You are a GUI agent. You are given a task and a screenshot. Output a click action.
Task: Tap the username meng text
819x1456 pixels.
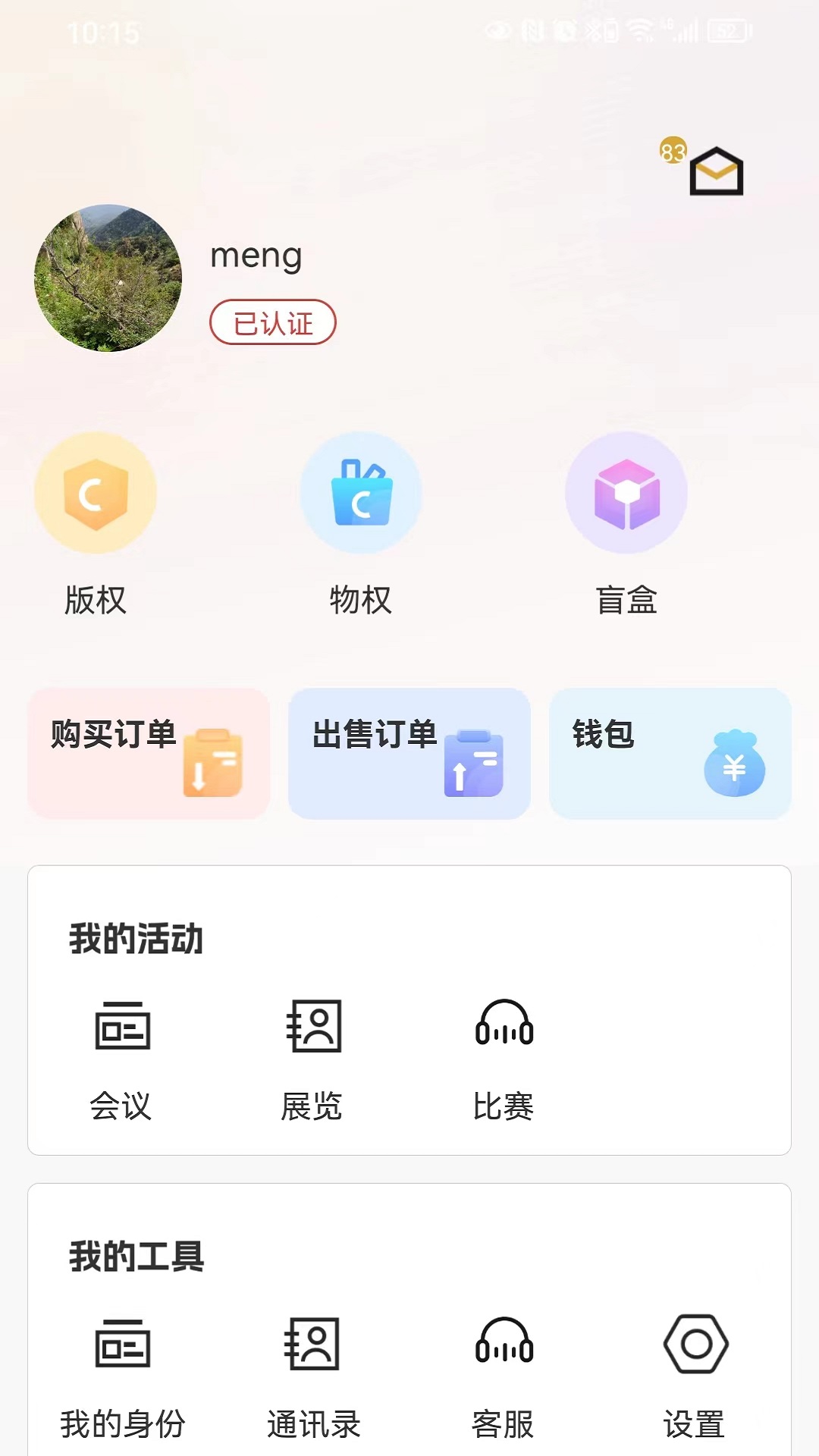(x=256, y=256)
